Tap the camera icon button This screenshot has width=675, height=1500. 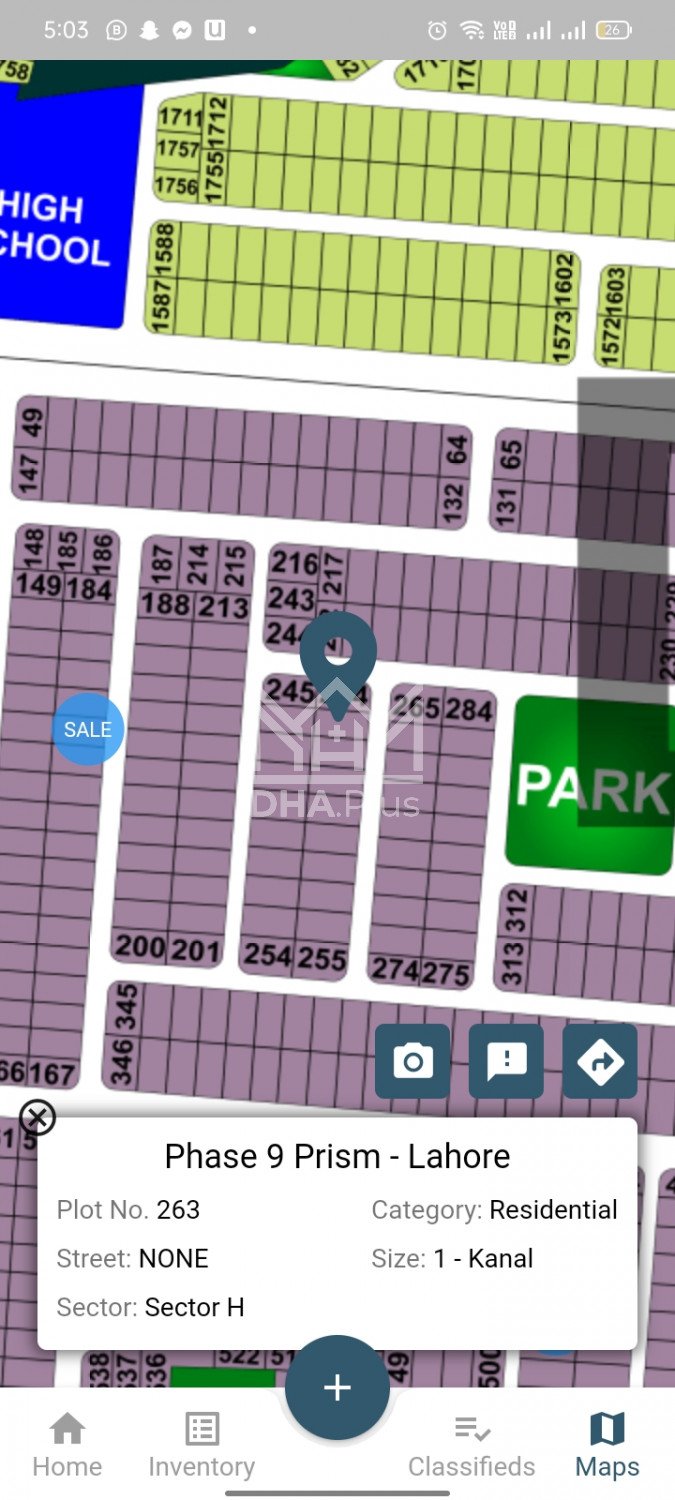pos(413,1061)
